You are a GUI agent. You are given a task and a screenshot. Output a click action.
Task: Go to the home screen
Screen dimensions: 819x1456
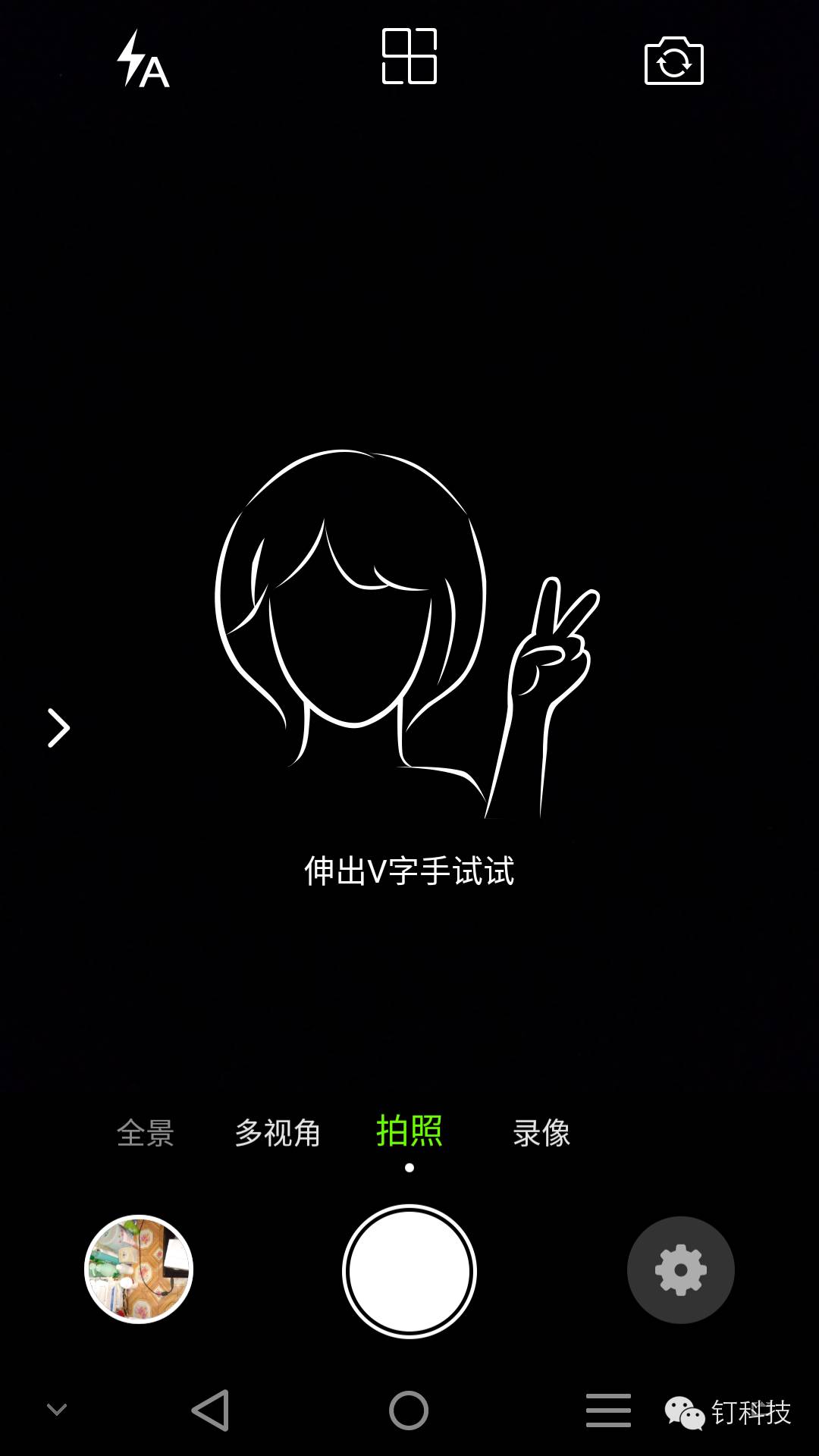point(409,1410)
